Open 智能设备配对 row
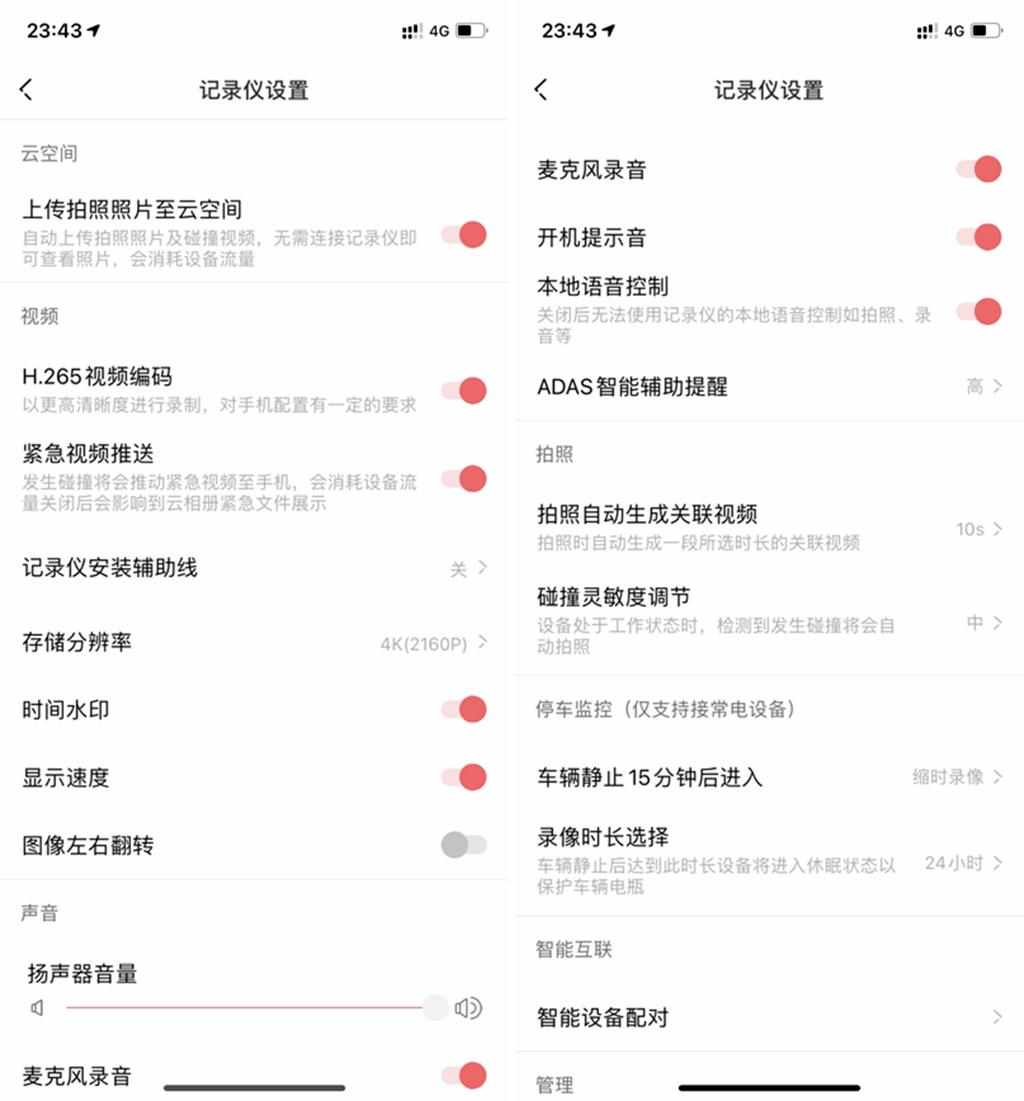The width and height of the screenshot is (1024, 1101). [769, 1017]
